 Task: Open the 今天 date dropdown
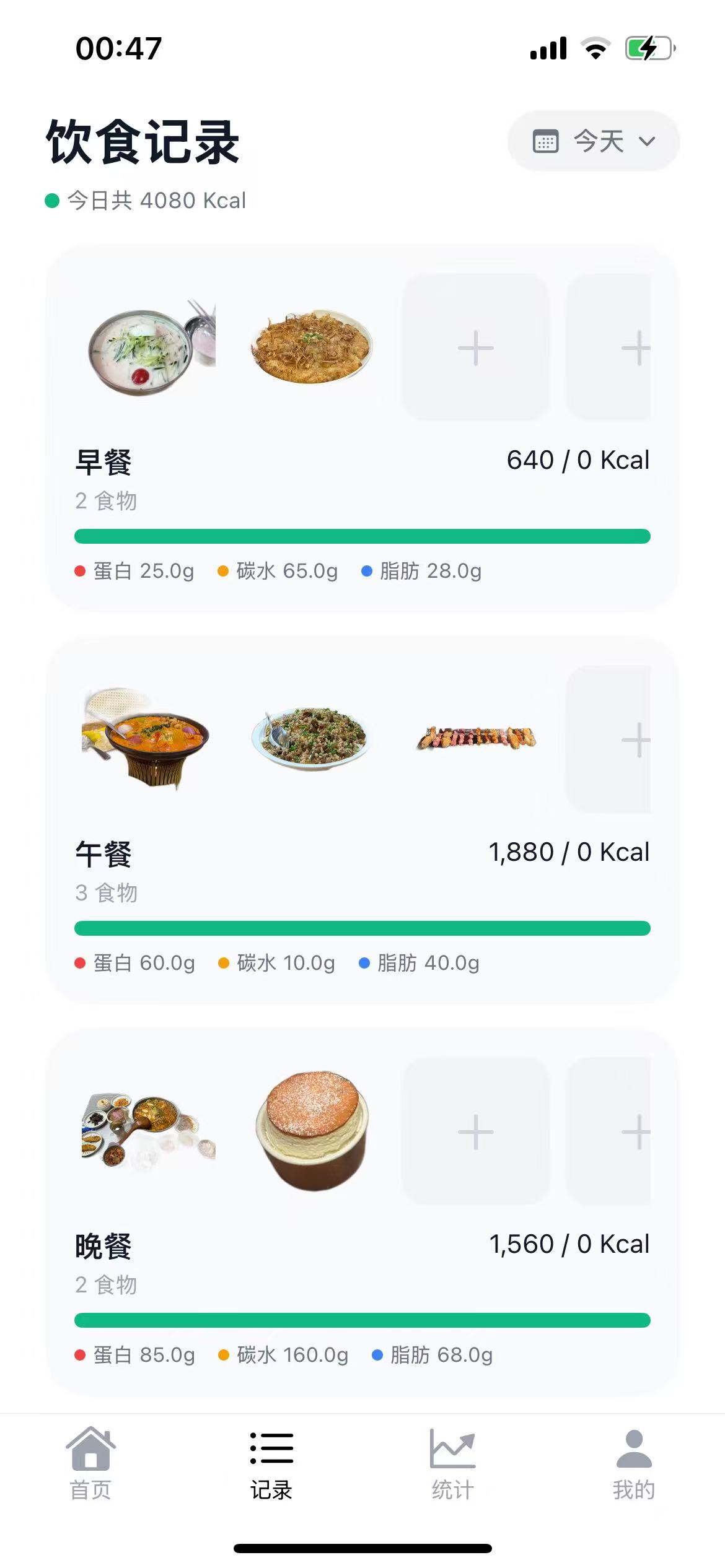point(593,141)
